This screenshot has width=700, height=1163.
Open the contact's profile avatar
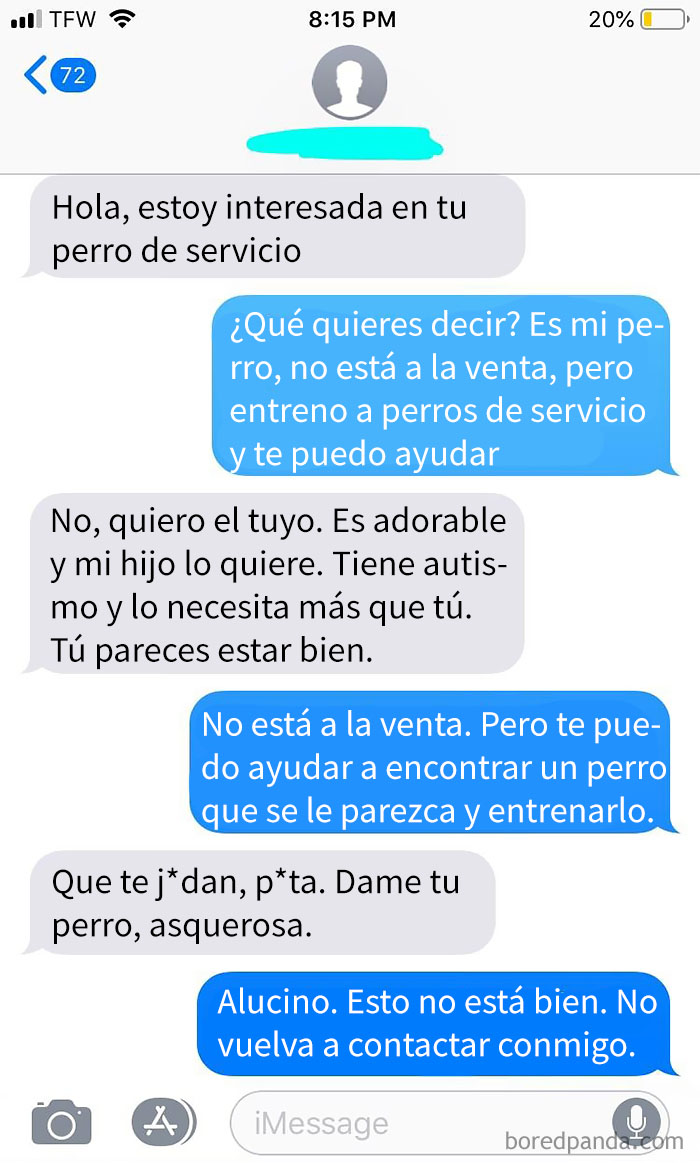(349, 82)
